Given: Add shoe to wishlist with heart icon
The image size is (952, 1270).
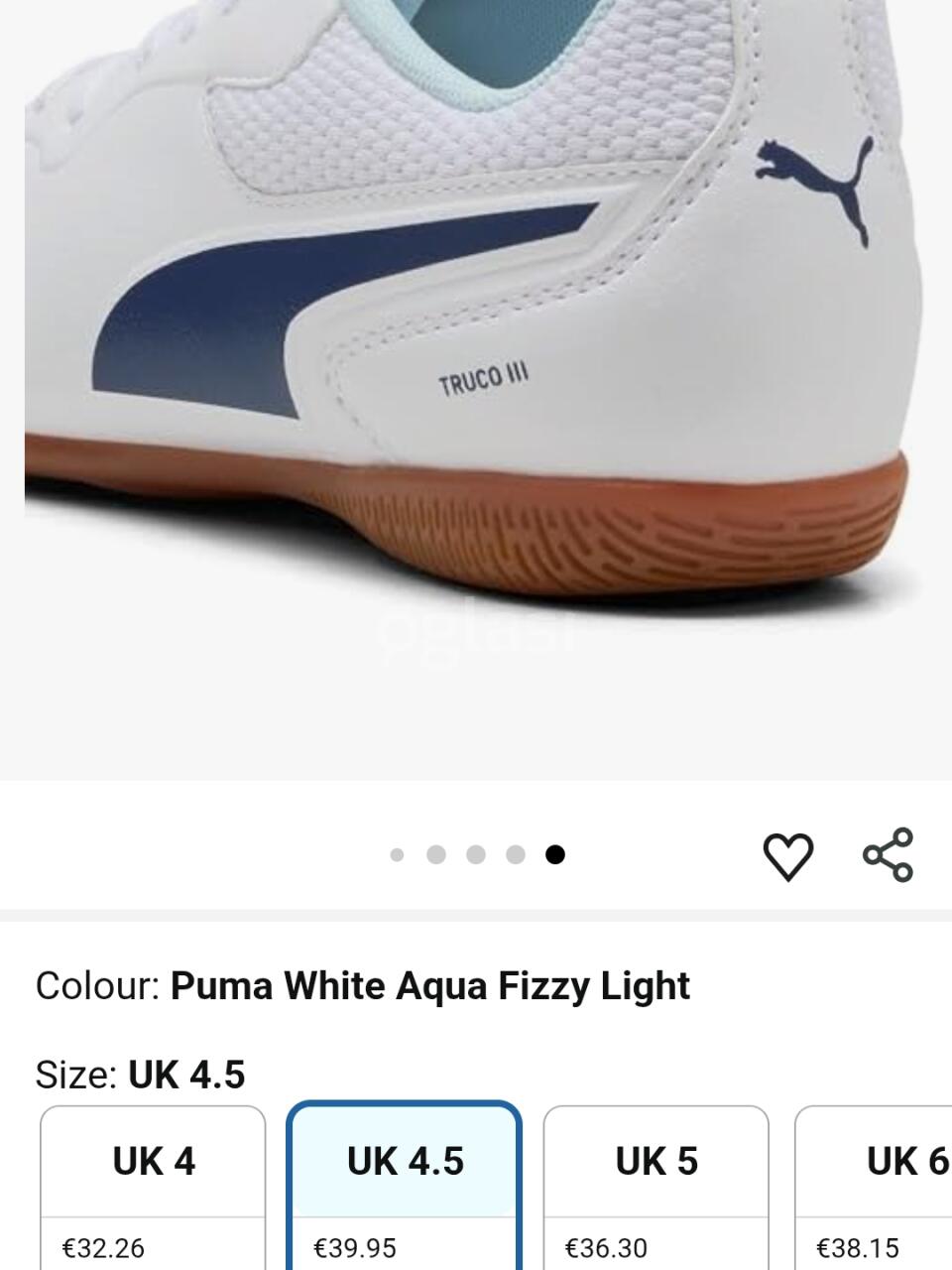Looking at the screenshot, I should (x=787, y=855).
